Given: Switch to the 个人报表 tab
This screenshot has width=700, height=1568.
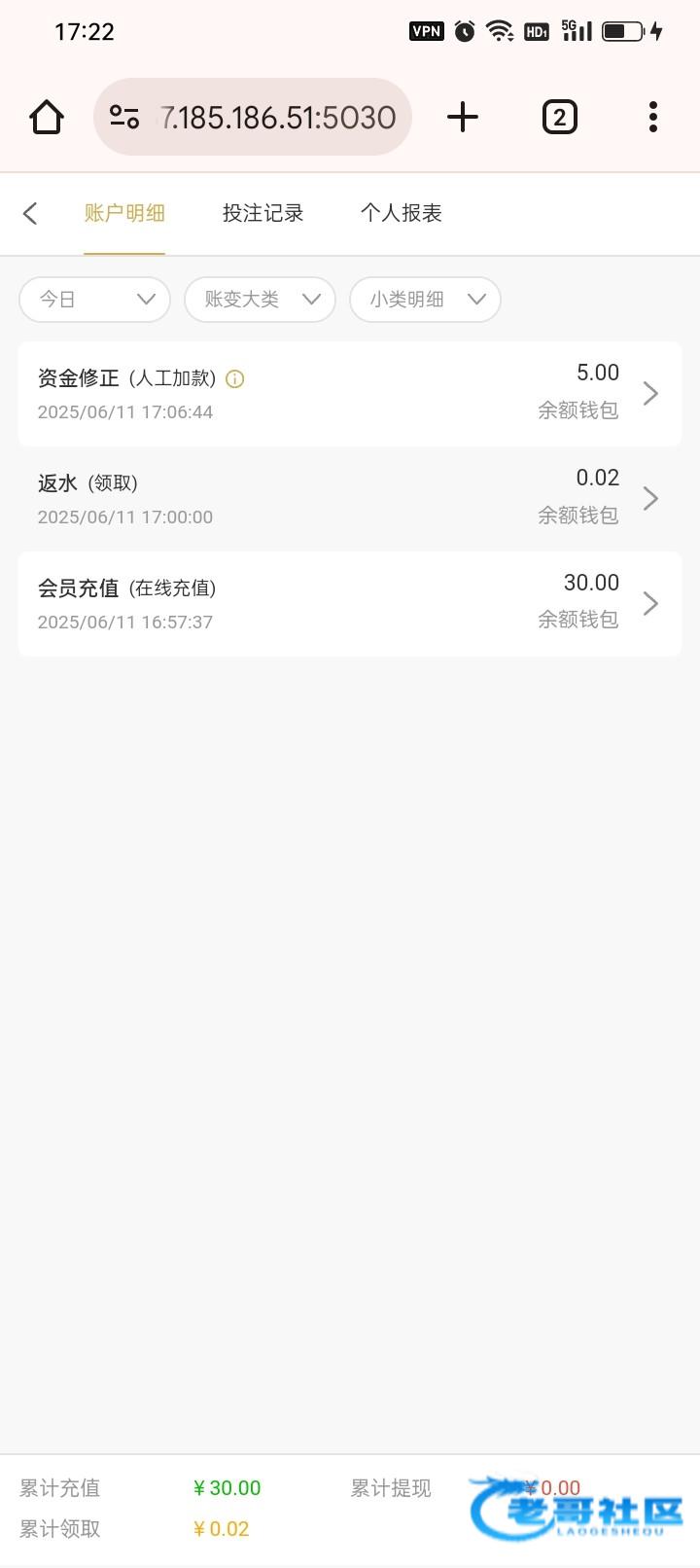Looking at the screenshot, I should (x=401, y=213).
